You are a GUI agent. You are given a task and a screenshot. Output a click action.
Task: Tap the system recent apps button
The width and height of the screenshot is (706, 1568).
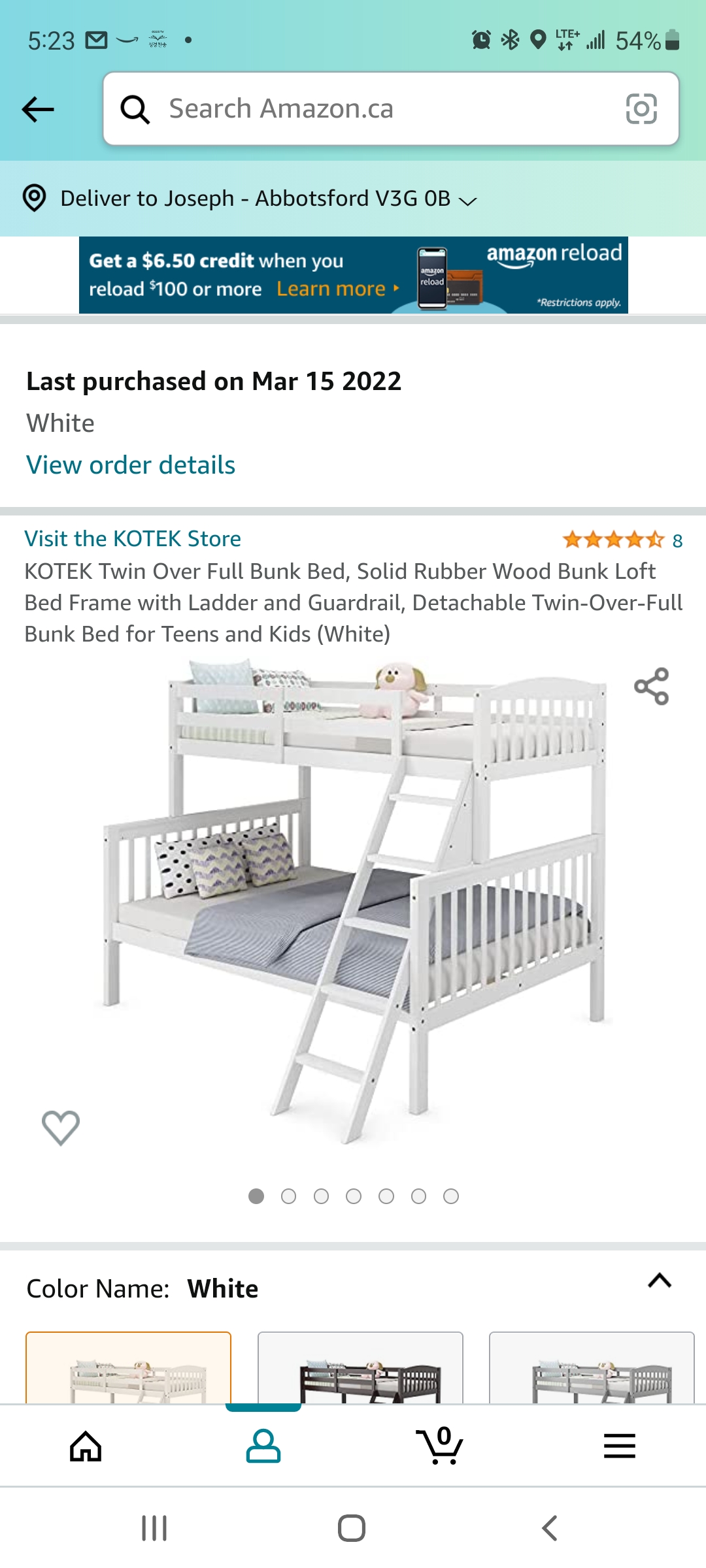[x=154, y=1528]
